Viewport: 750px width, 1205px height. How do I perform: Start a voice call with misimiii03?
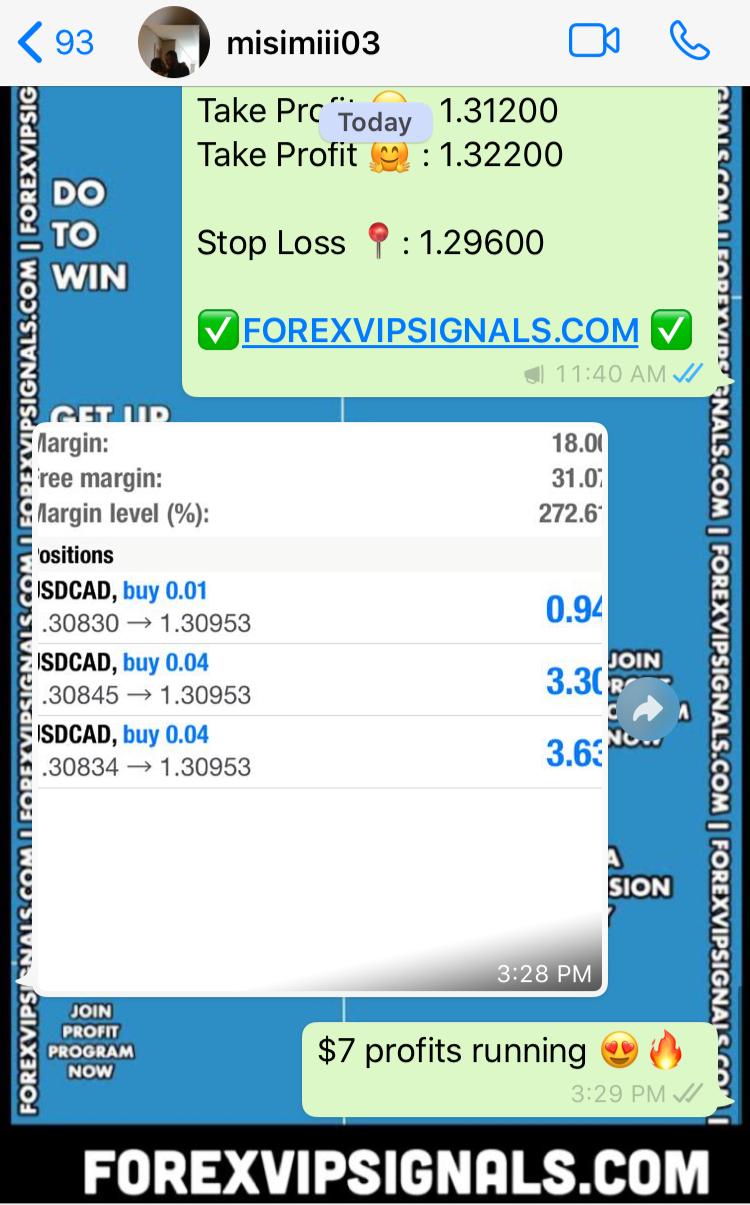(689, 42)
